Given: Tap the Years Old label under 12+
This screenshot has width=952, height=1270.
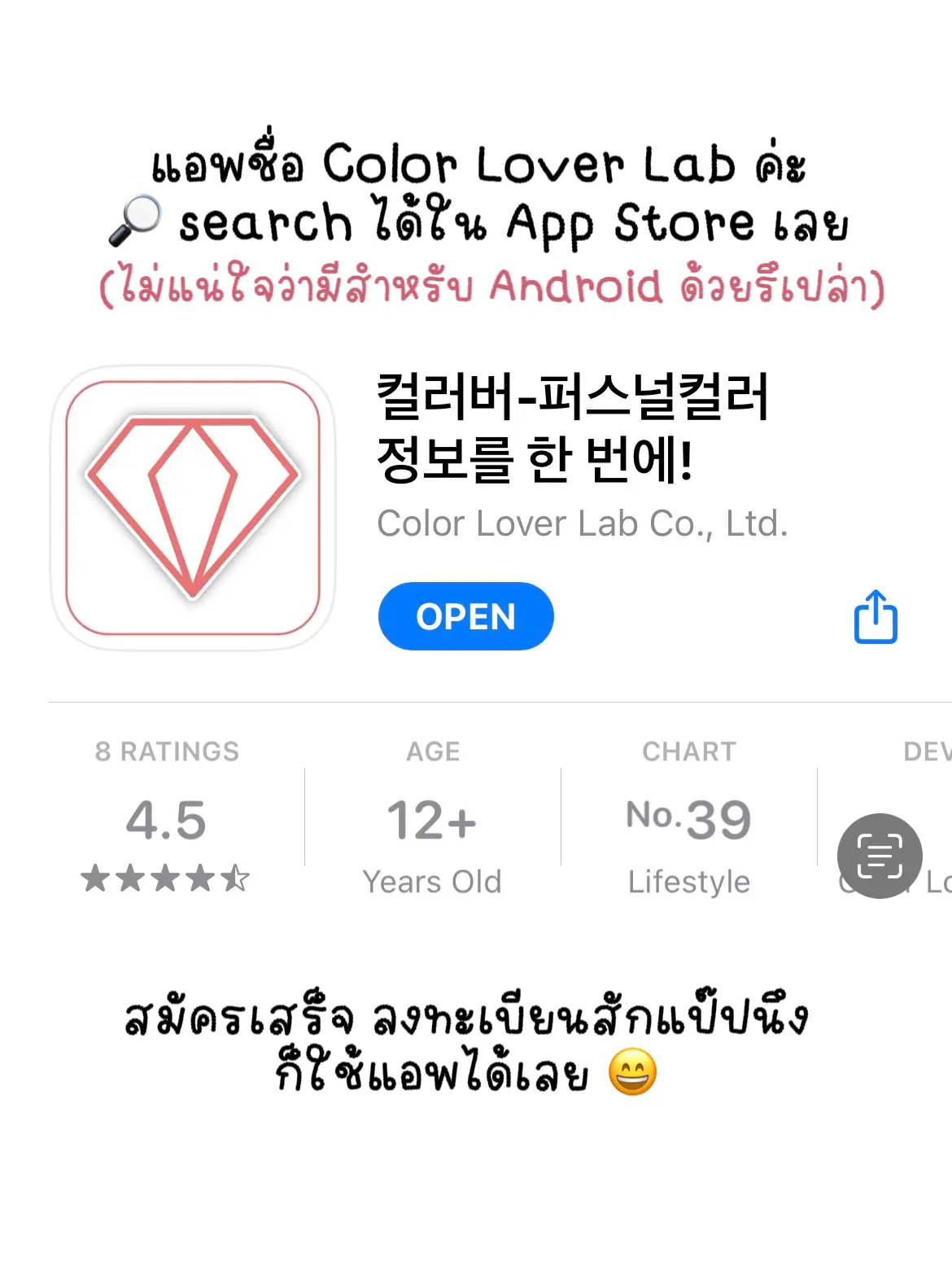Looking at the screenshot, I should pyautogui.click(x=432, y=882).
